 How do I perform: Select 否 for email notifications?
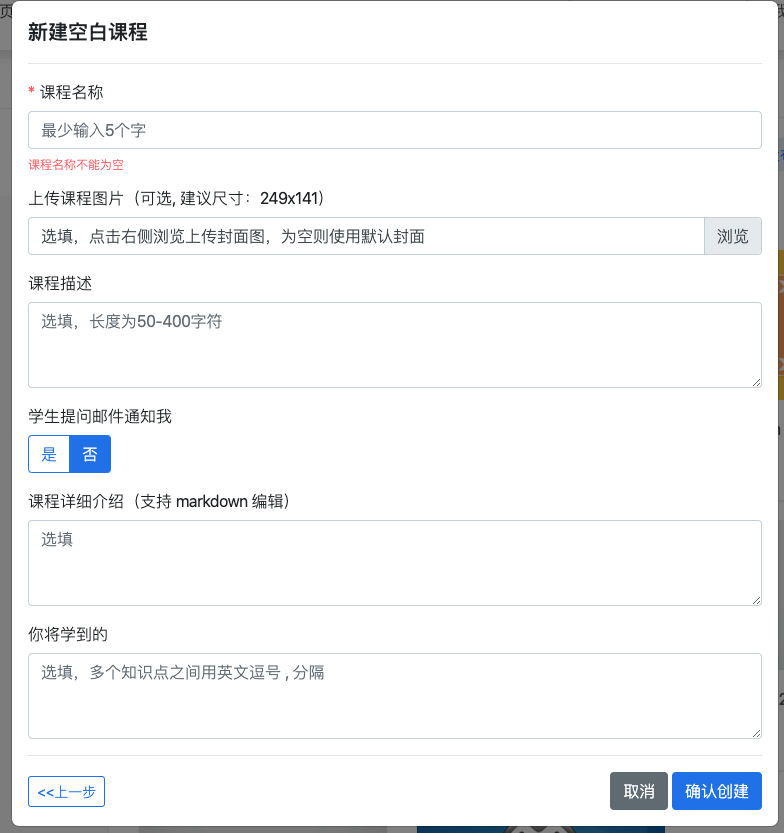click(90, 454)
